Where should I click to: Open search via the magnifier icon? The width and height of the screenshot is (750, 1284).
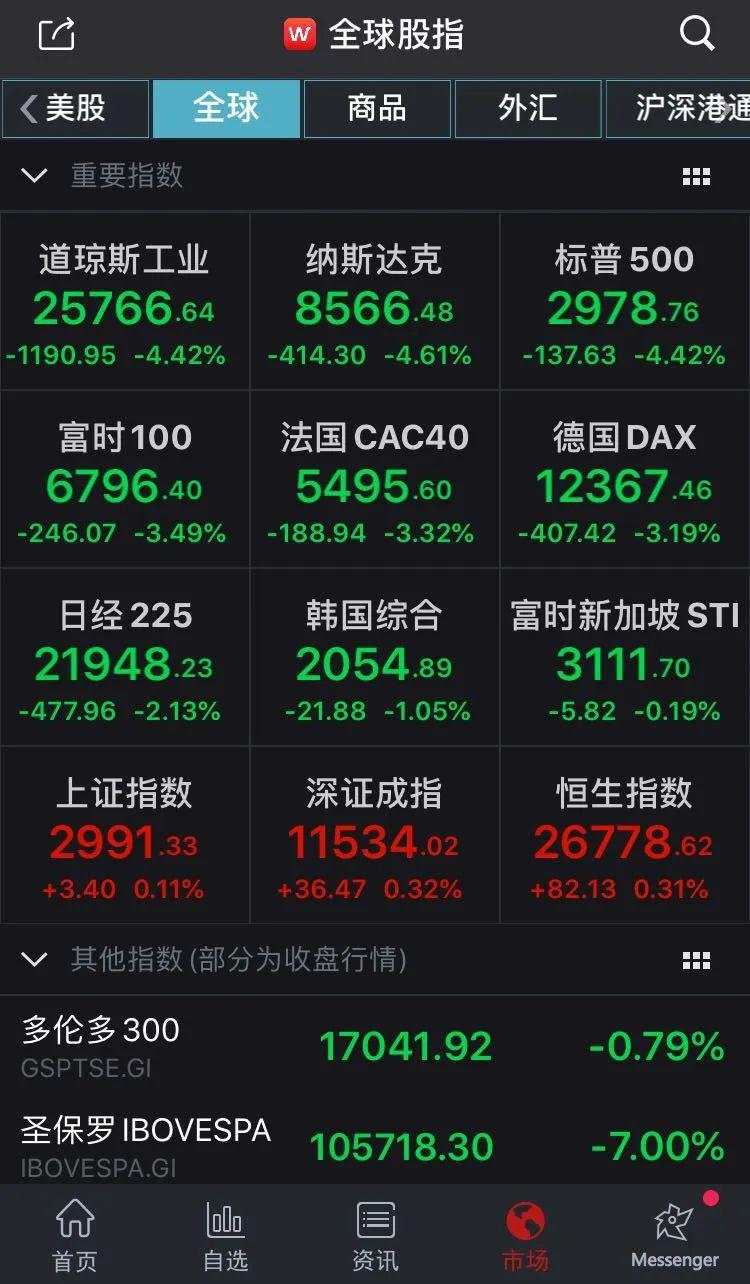coord(696,34)
